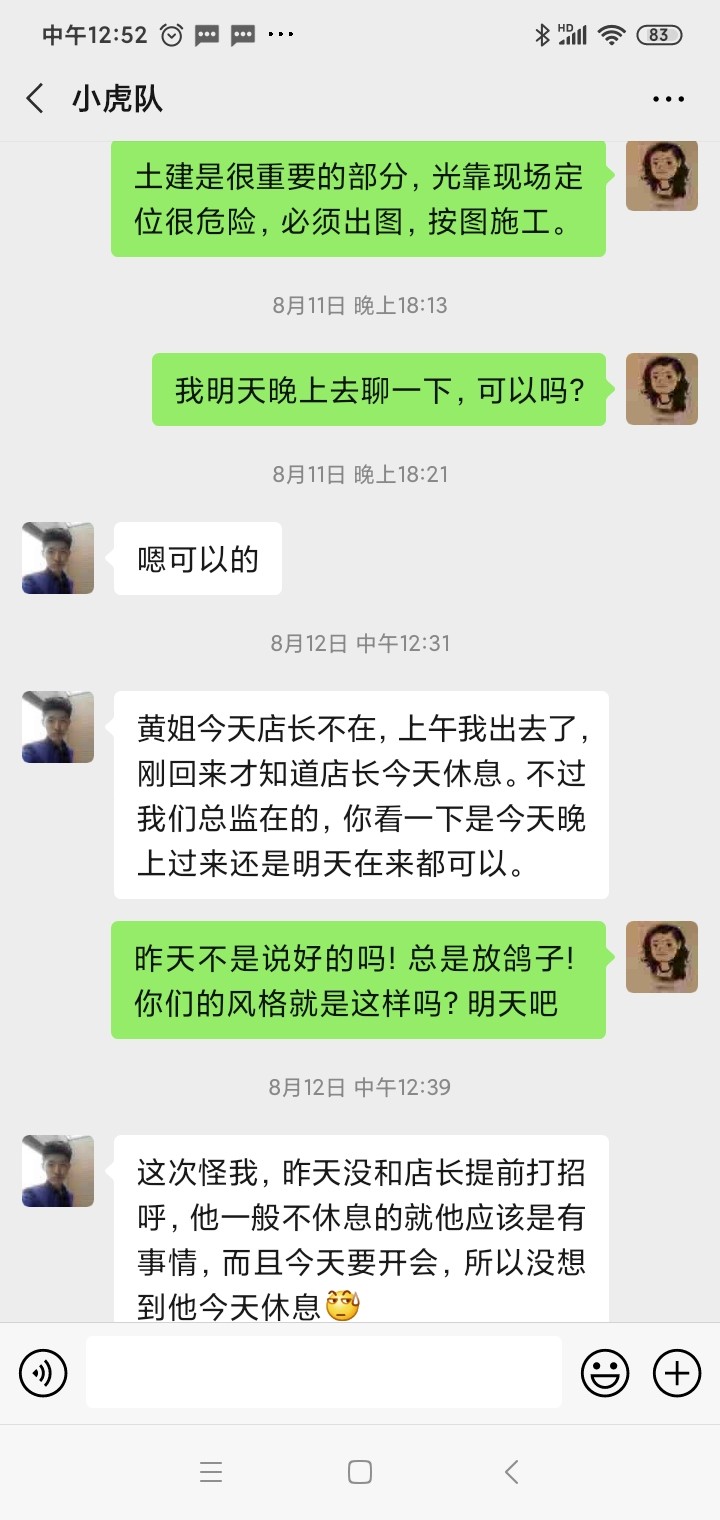Go back from the 小虎队 chat
The height and width of the screenshot is (1520, 720).
(x=35, y=99)
